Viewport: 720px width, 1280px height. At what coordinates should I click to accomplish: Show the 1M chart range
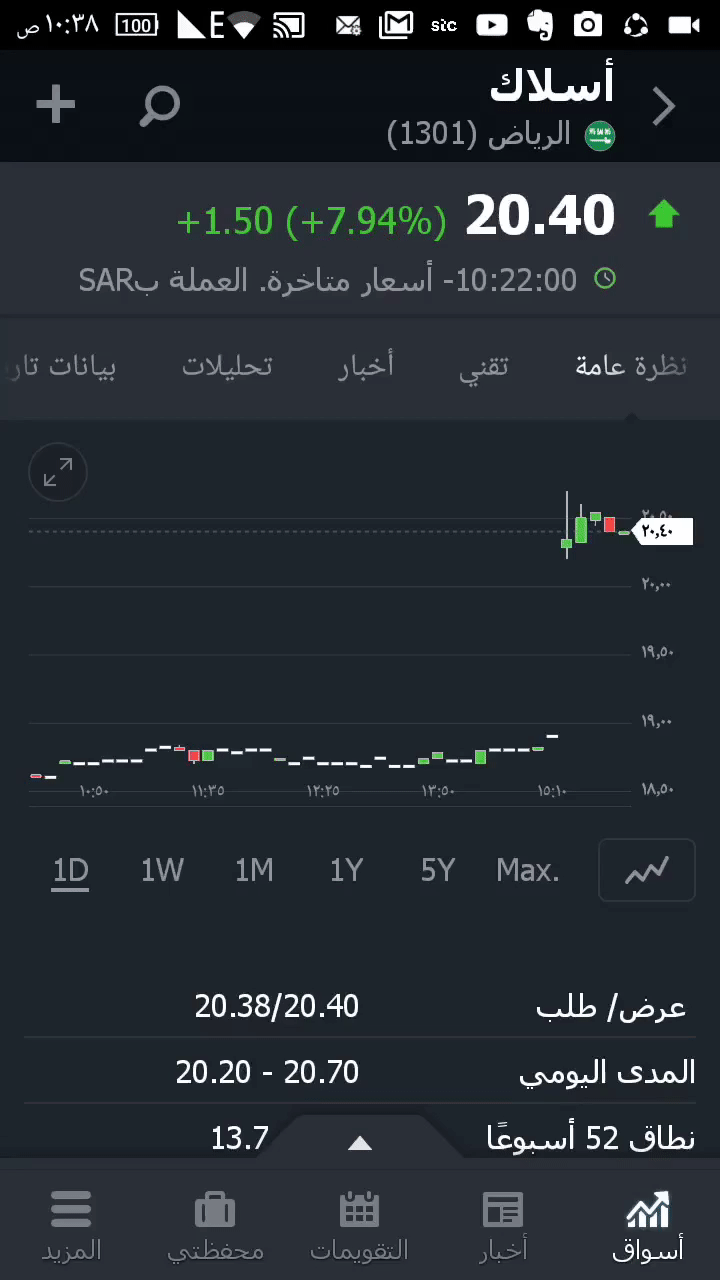coord(254,871)
